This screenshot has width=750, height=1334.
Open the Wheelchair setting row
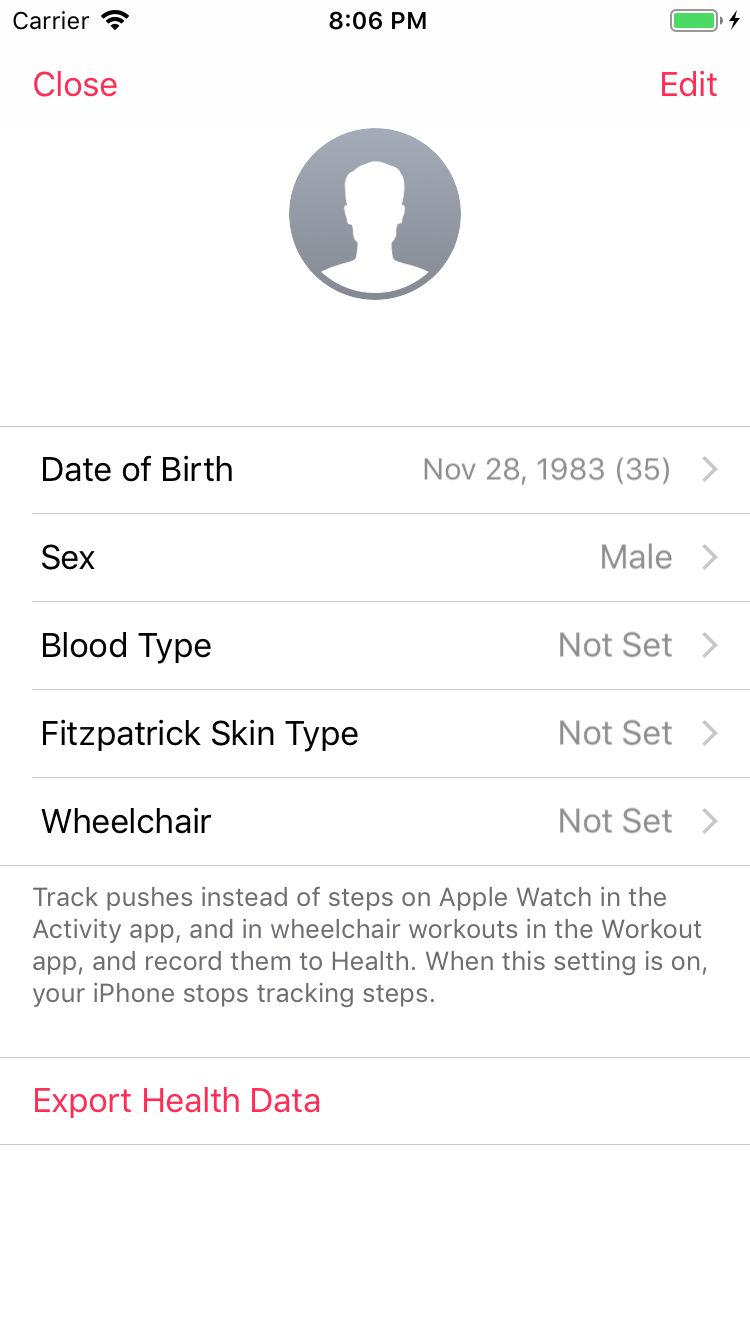pos(375,822)
